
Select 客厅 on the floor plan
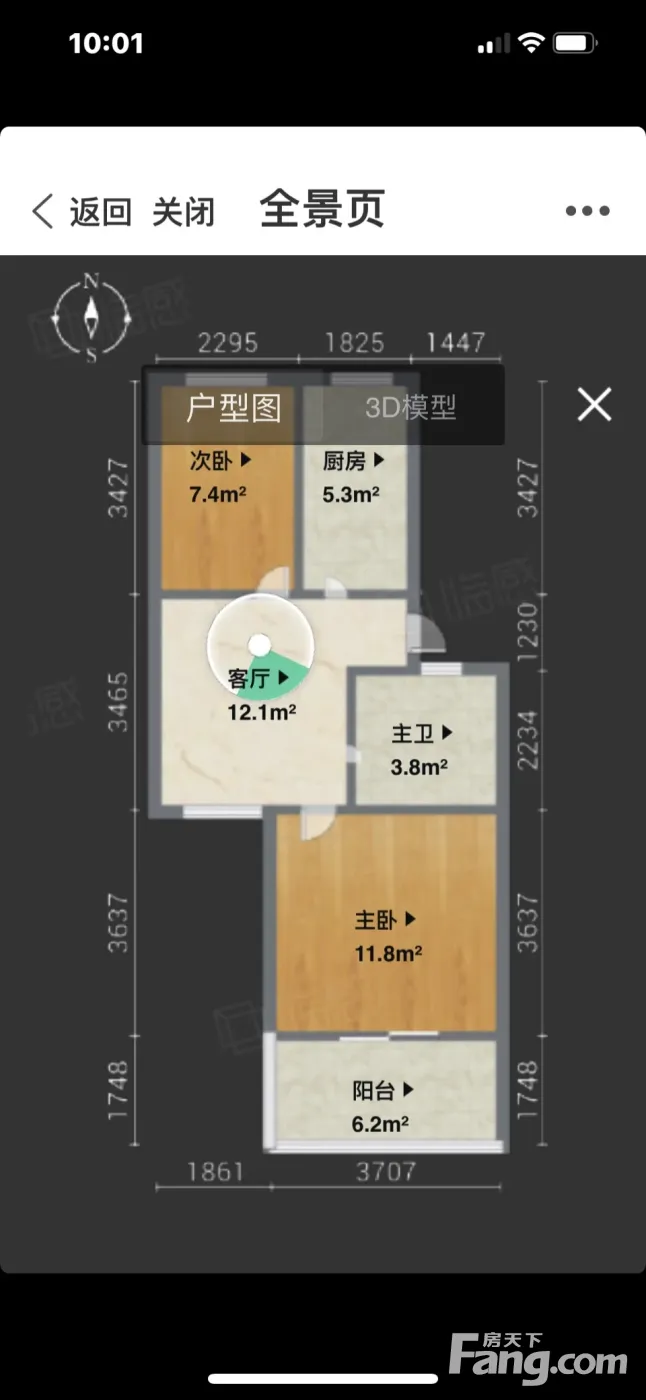(259, 679)
